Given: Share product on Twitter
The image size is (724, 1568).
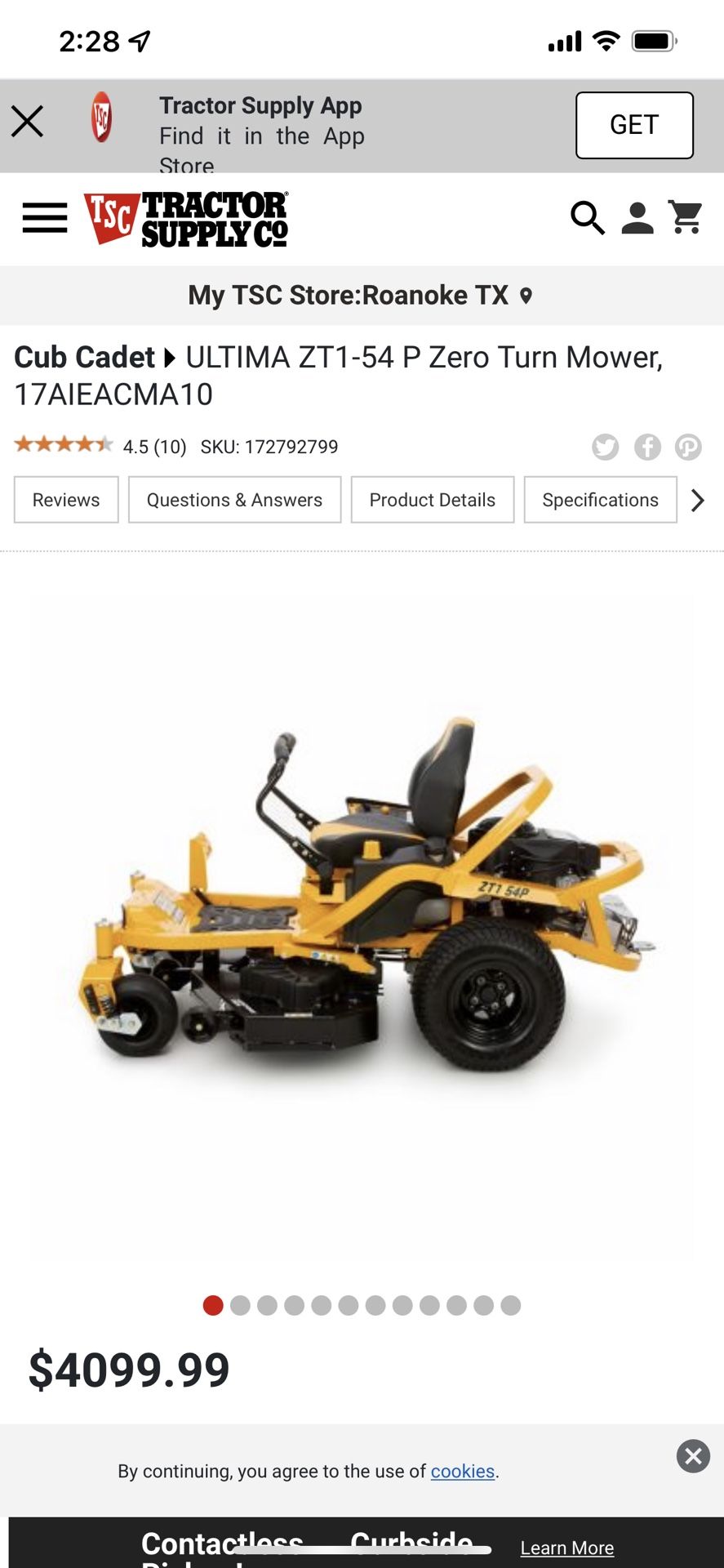Looking at the screenshot, I should 605,447.
